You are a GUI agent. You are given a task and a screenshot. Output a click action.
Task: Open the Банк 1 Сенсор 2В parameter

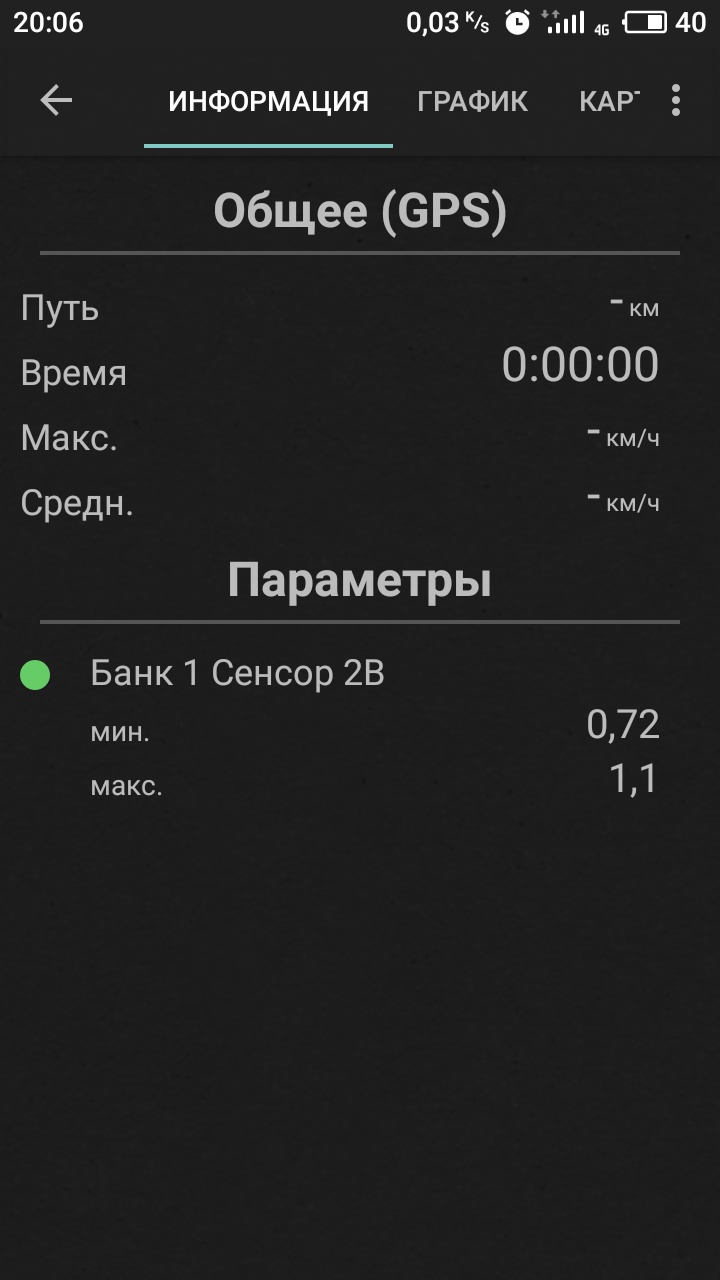point(237,674)
